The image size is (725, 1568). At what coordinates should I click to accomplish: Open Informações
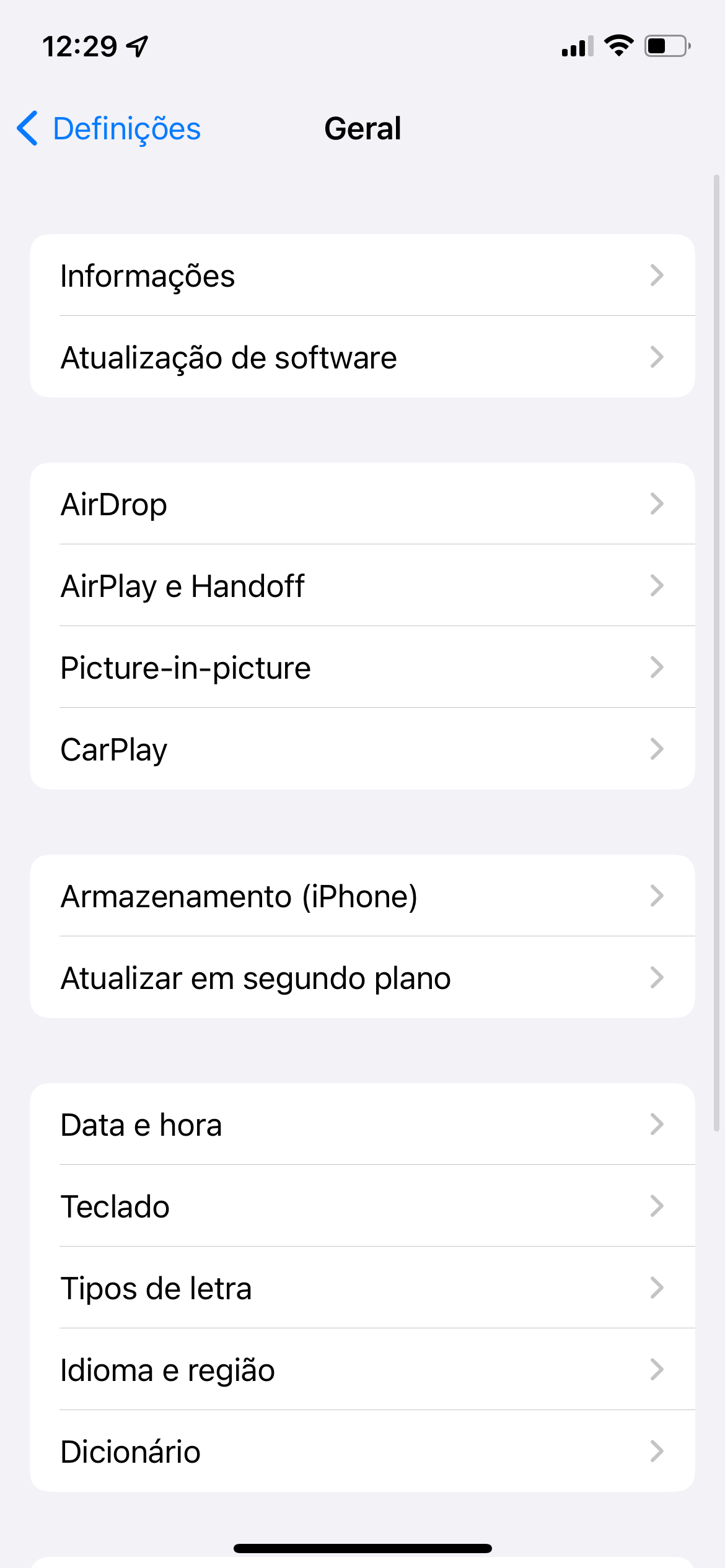coord(362,275)
